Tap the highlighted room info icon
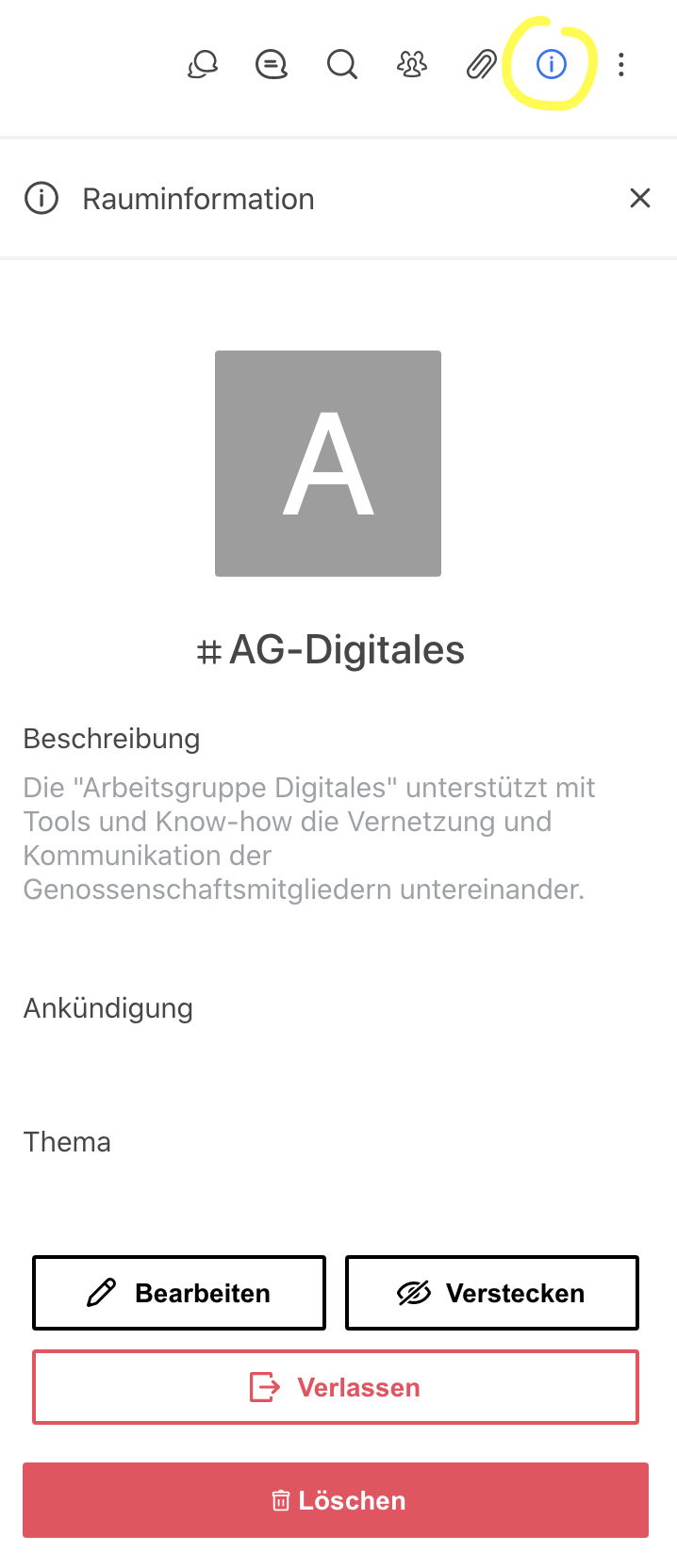Image resolution: width=677 pixels, height=1568 pixels. pyautogui.click(x=552, y=64)
